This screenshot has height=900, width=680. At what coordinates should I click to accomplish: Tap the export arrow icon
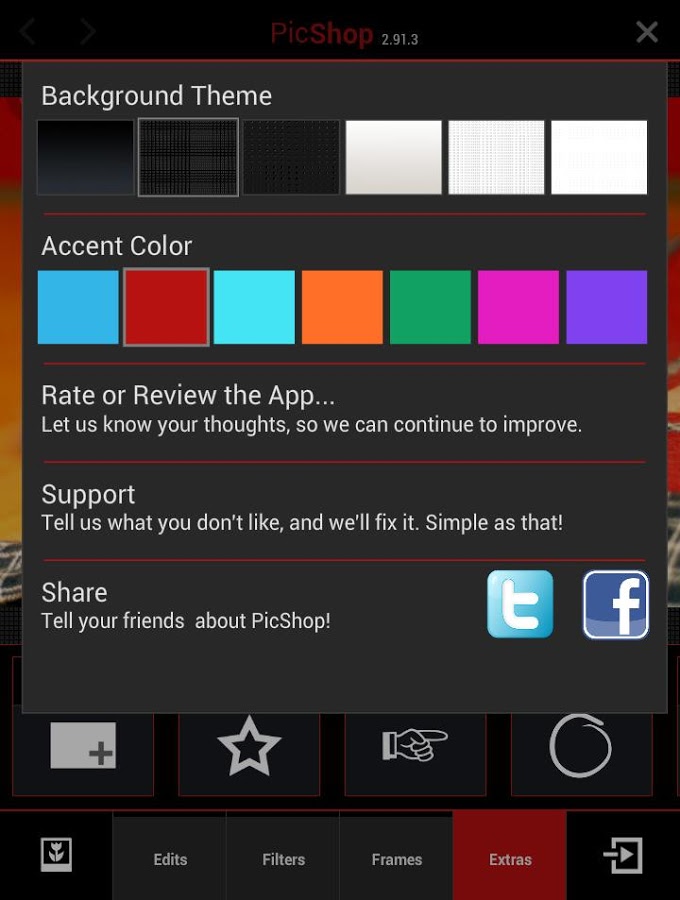[x=623, y=855]
